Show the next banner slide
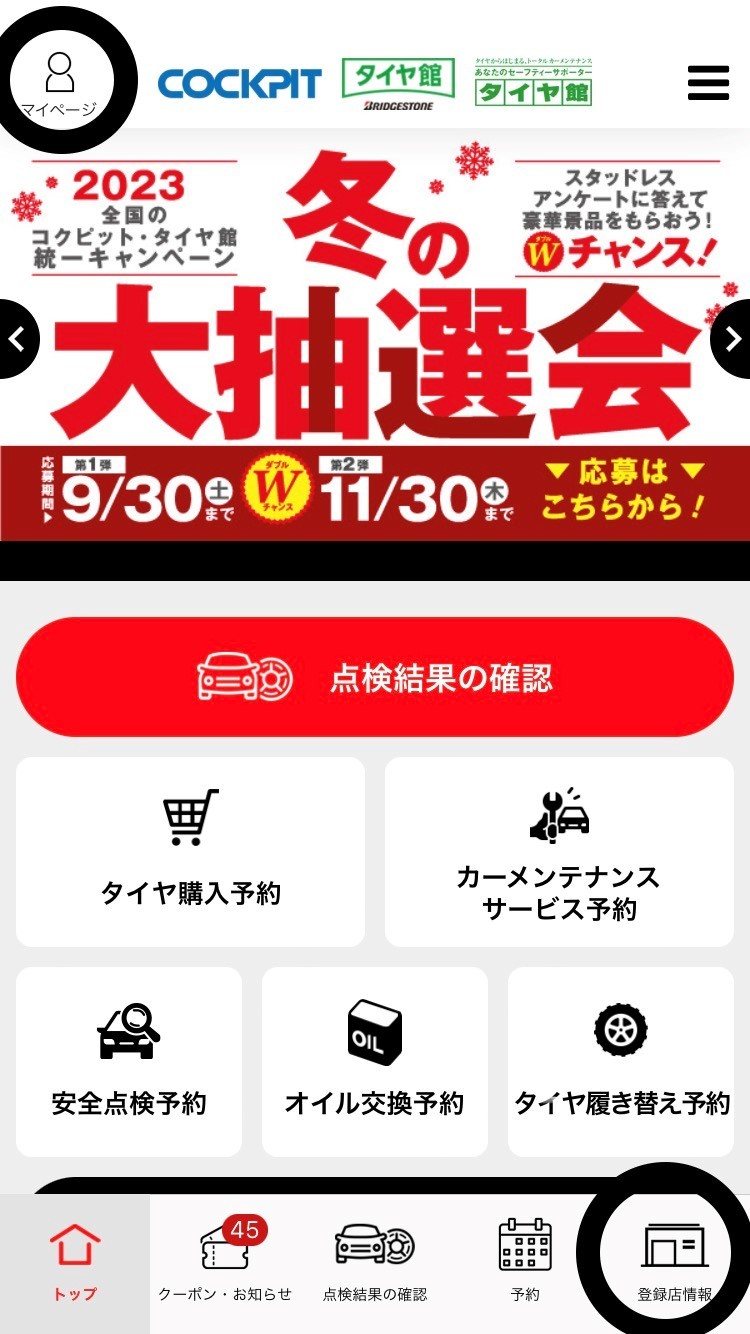The width and height of the screenshot is (750, 1334). 733,339
